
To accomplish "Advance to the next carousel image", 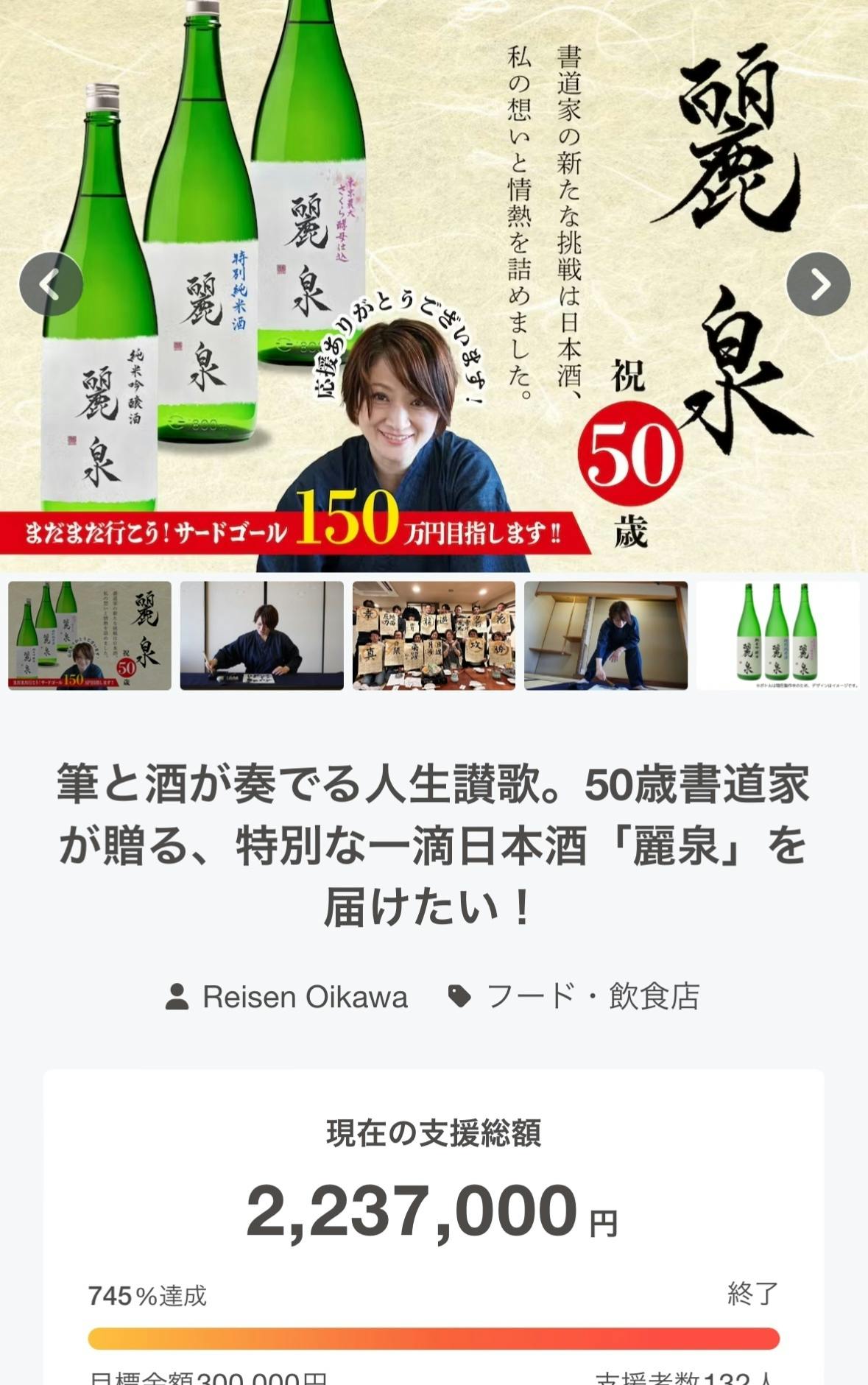I will click(x=818, y=284).
